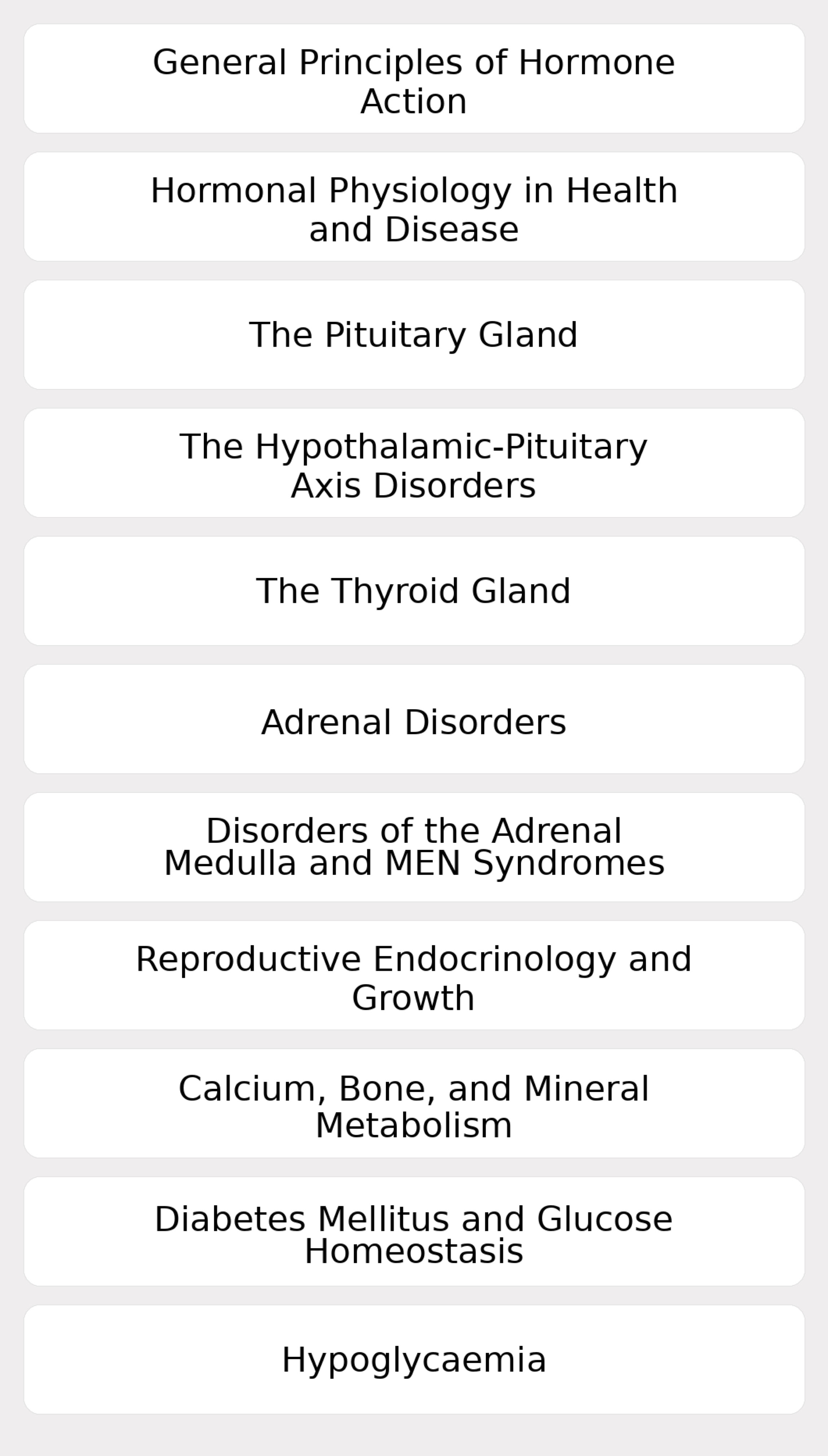This screenshot has width=828, height=1456.
Task: Tap the Hypoglycaemia chapter
Action: [x=414, y=1359]
